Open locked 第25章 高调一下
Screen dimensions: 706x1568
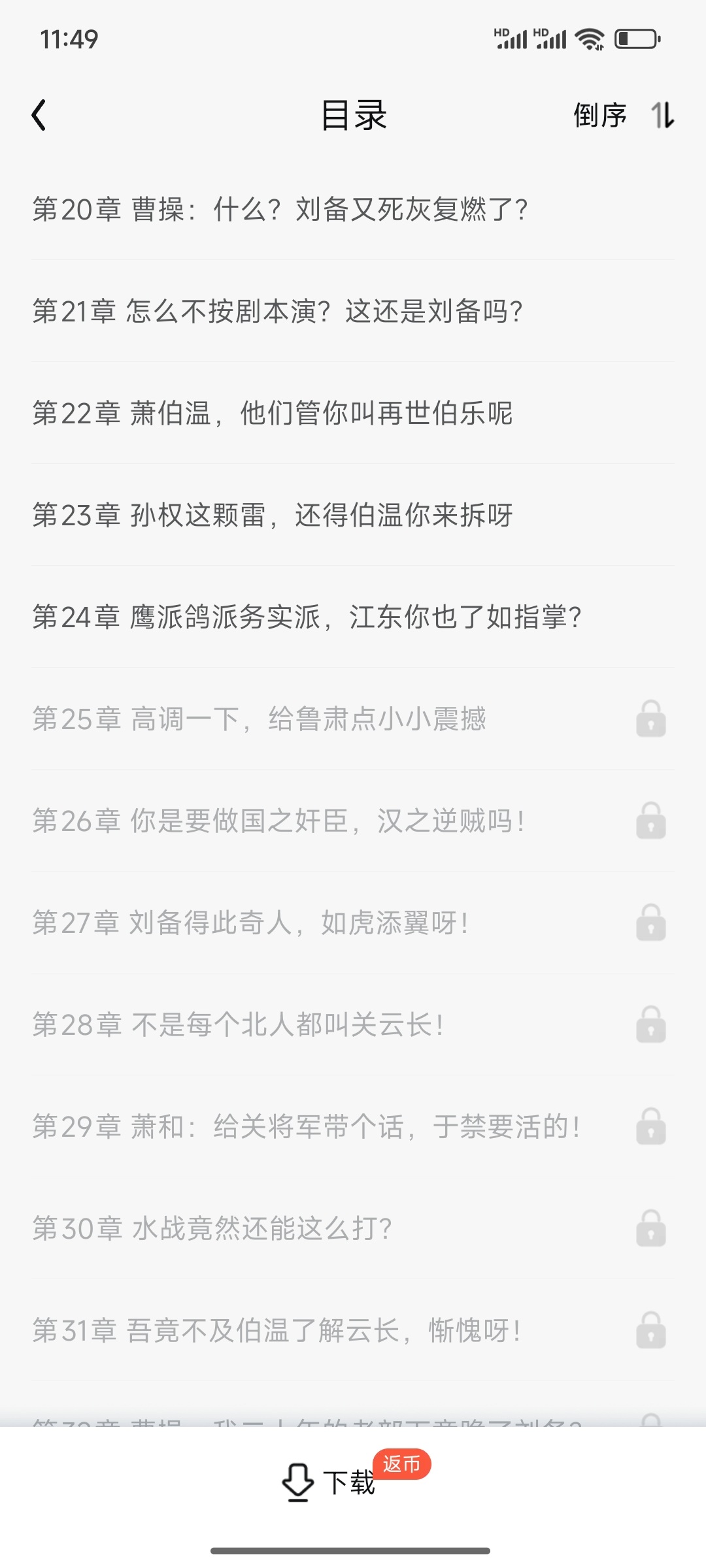click(259, 719)
